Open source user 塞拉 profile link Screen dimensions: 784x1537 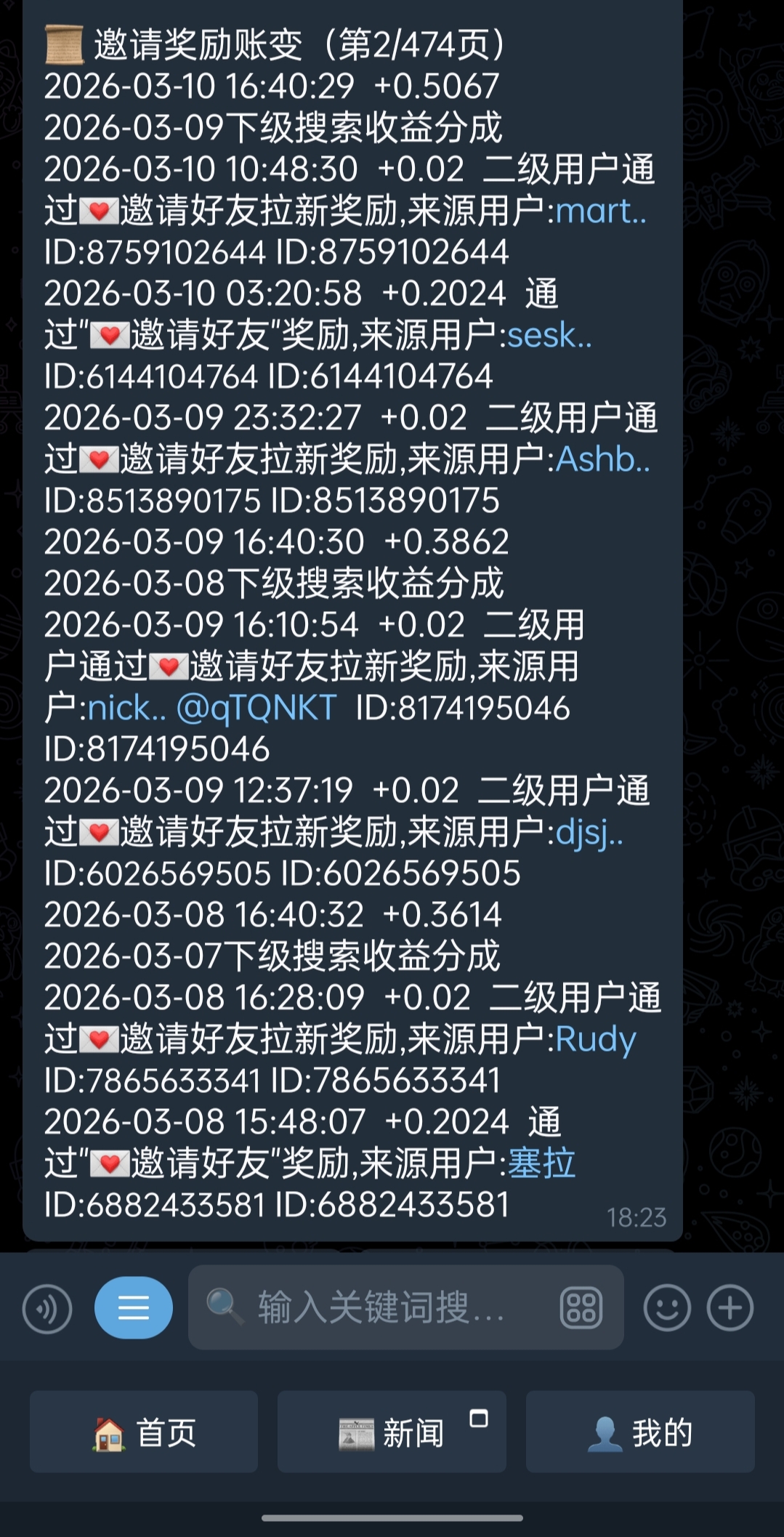[541, 1163]
